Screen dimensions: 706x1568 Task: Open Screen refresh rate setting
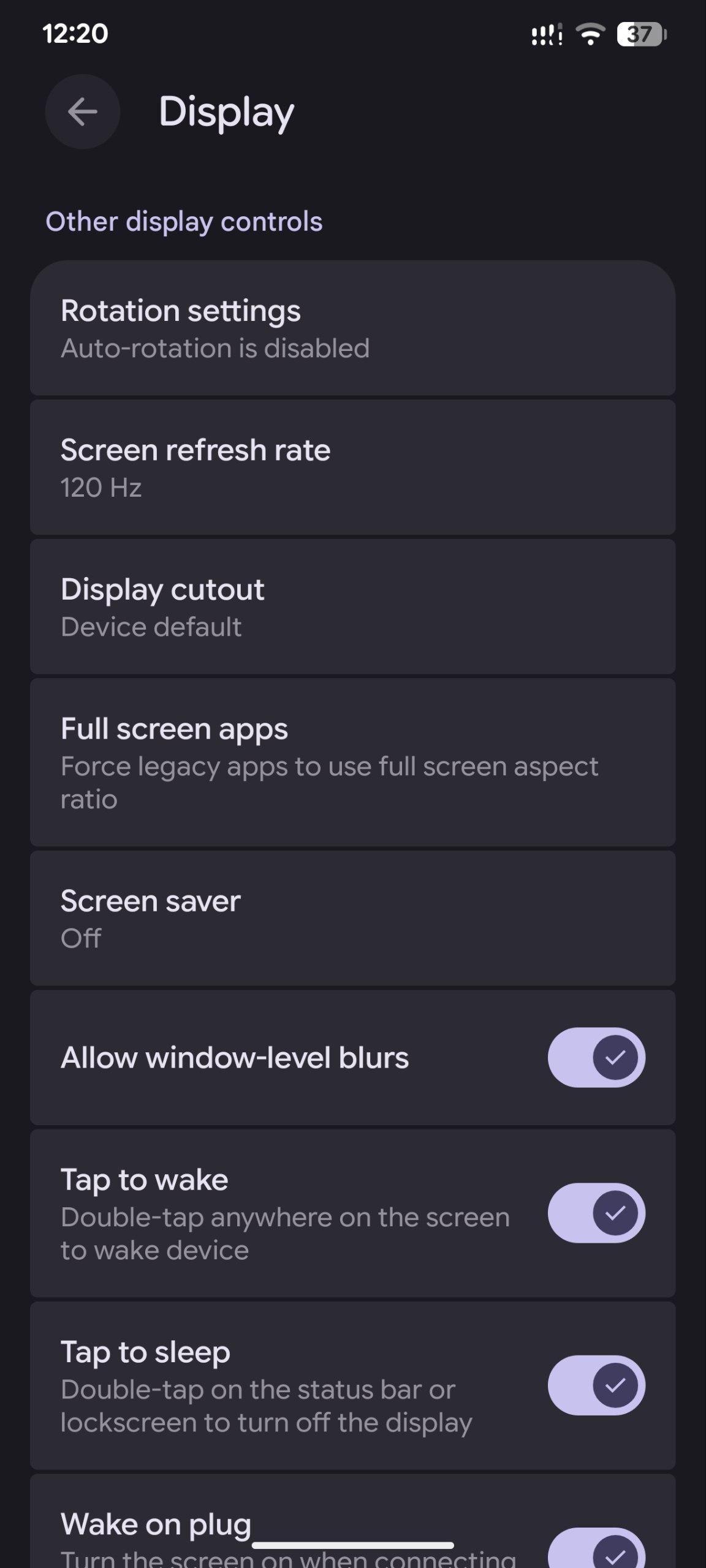352,468
